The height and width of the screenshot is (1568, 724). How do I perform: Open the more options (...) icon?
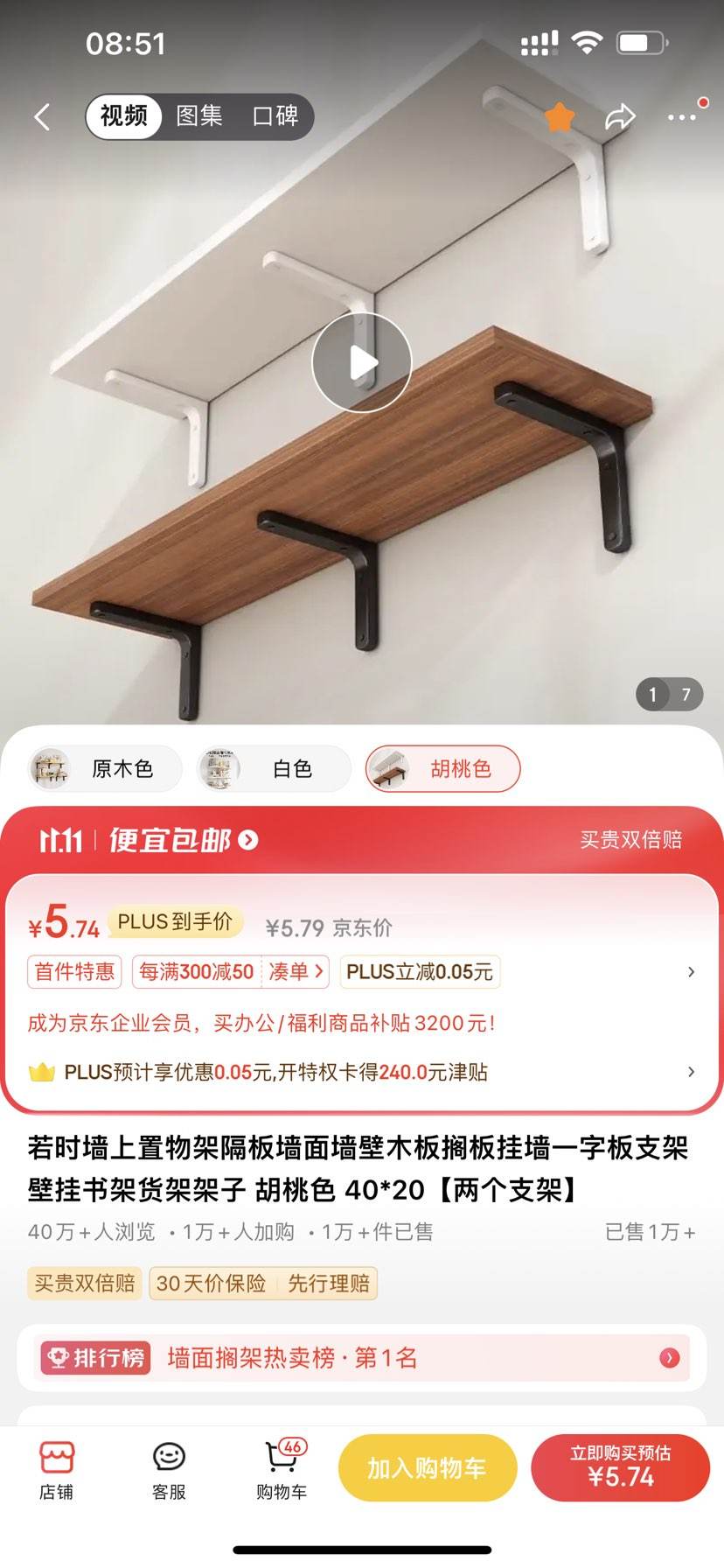681,116
